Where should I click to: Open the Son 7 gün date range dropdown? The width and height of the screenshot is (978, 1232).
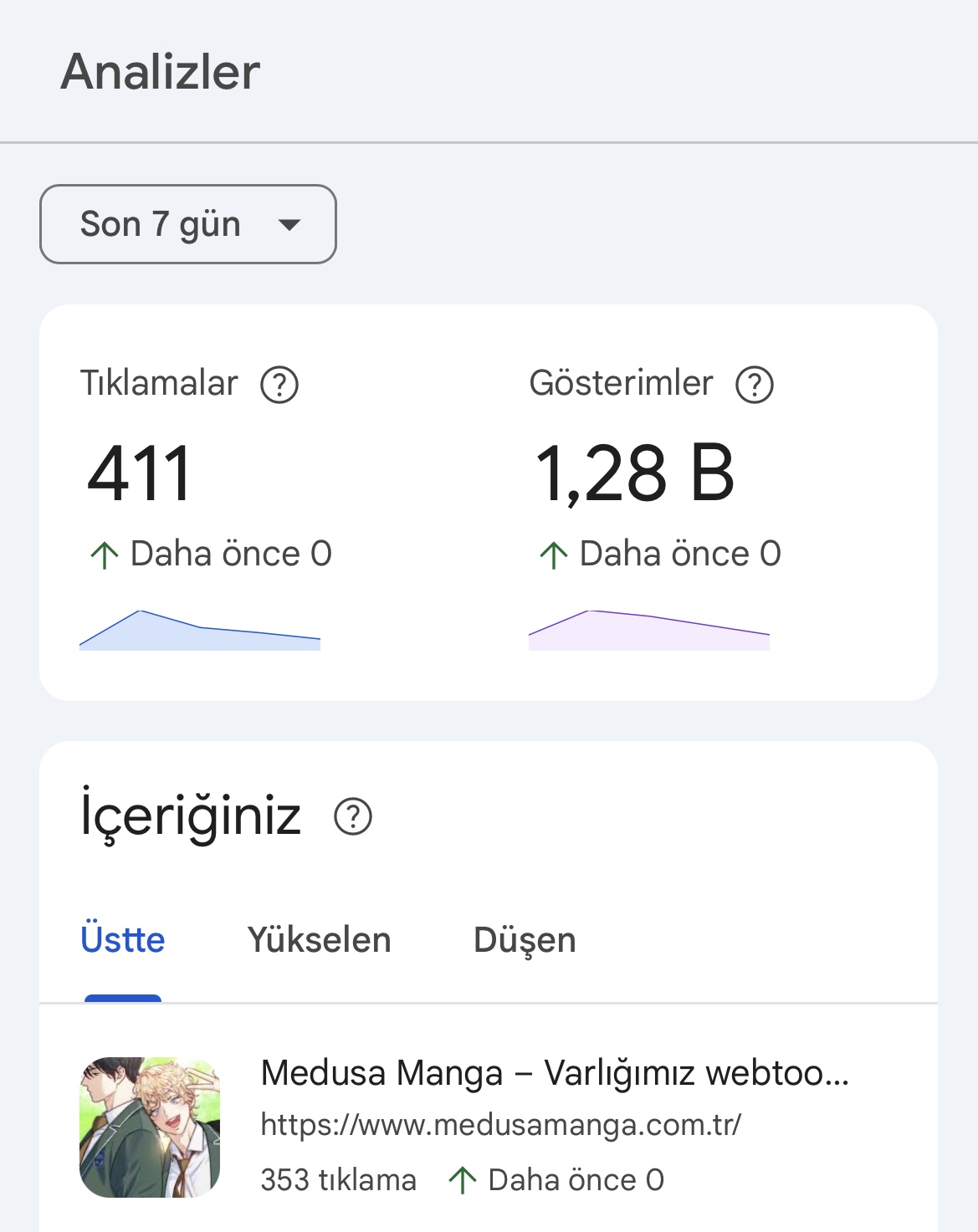(x=188, y=224)
